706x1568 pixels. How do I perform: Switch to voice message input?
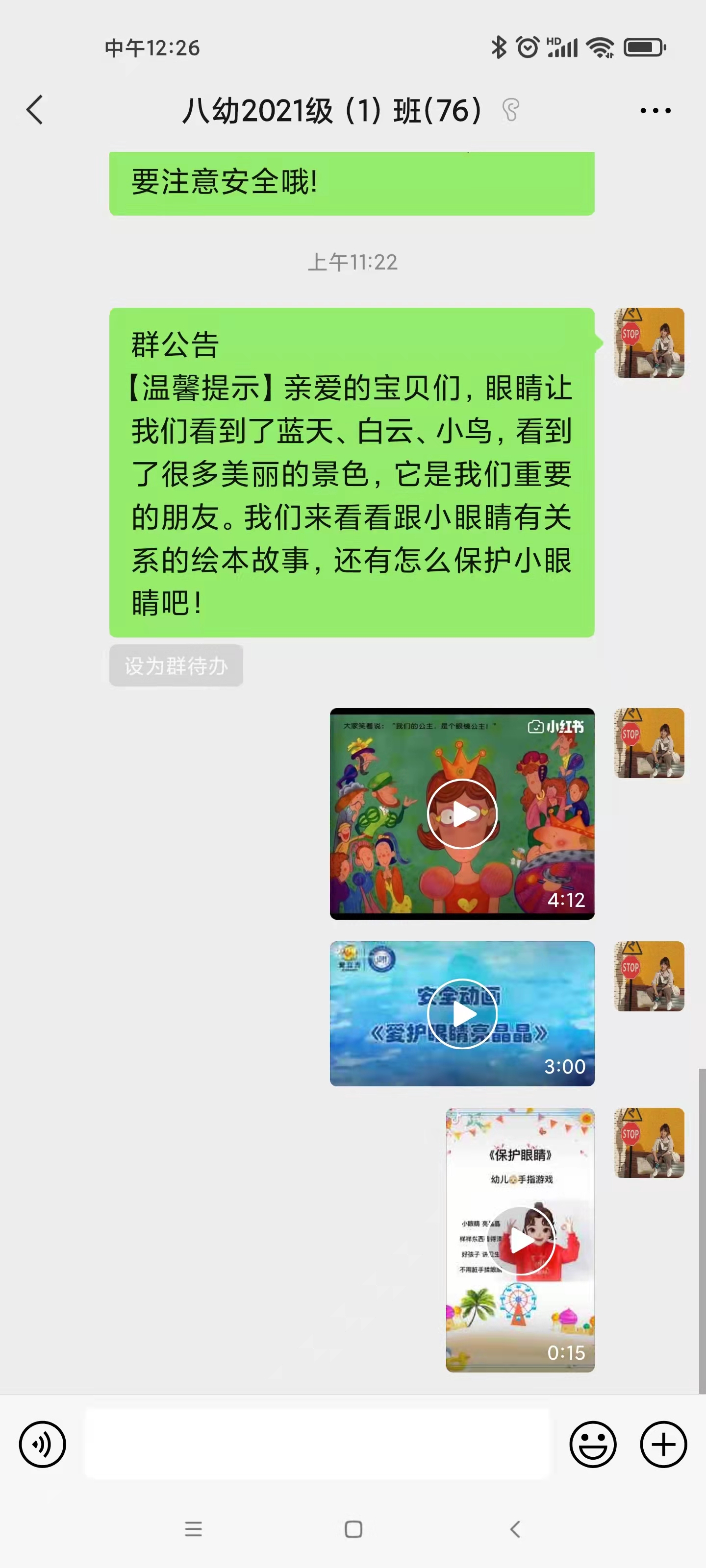point(42,1445)
